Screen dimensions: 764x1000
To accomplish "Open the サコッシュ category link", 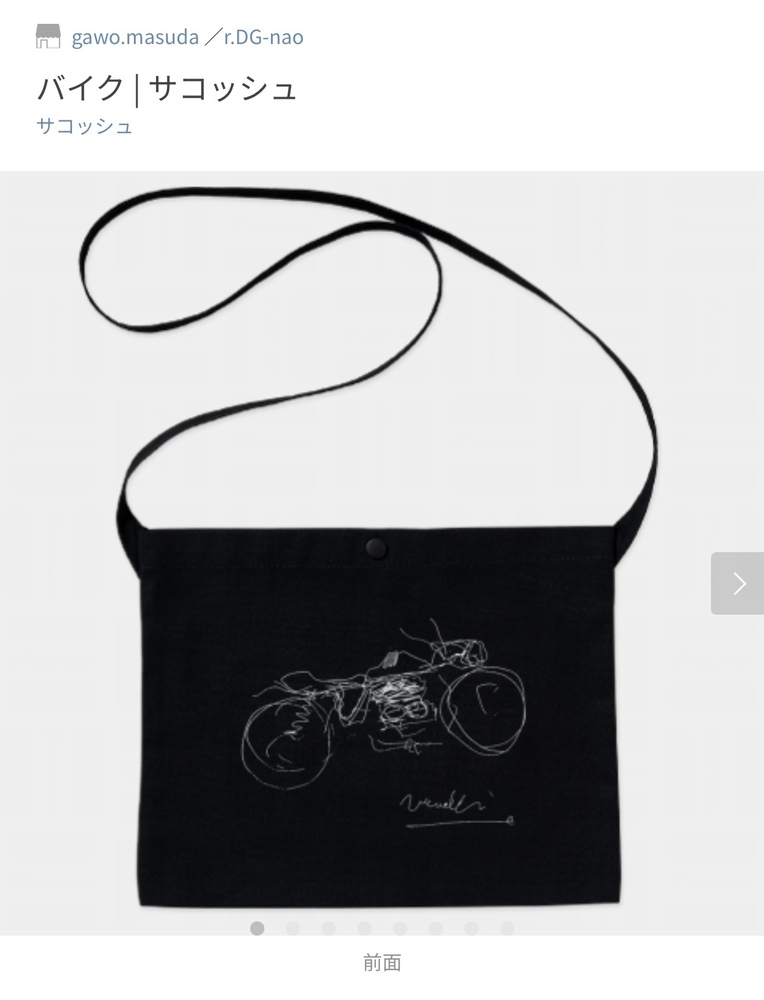I will click(x=84, y=126).
